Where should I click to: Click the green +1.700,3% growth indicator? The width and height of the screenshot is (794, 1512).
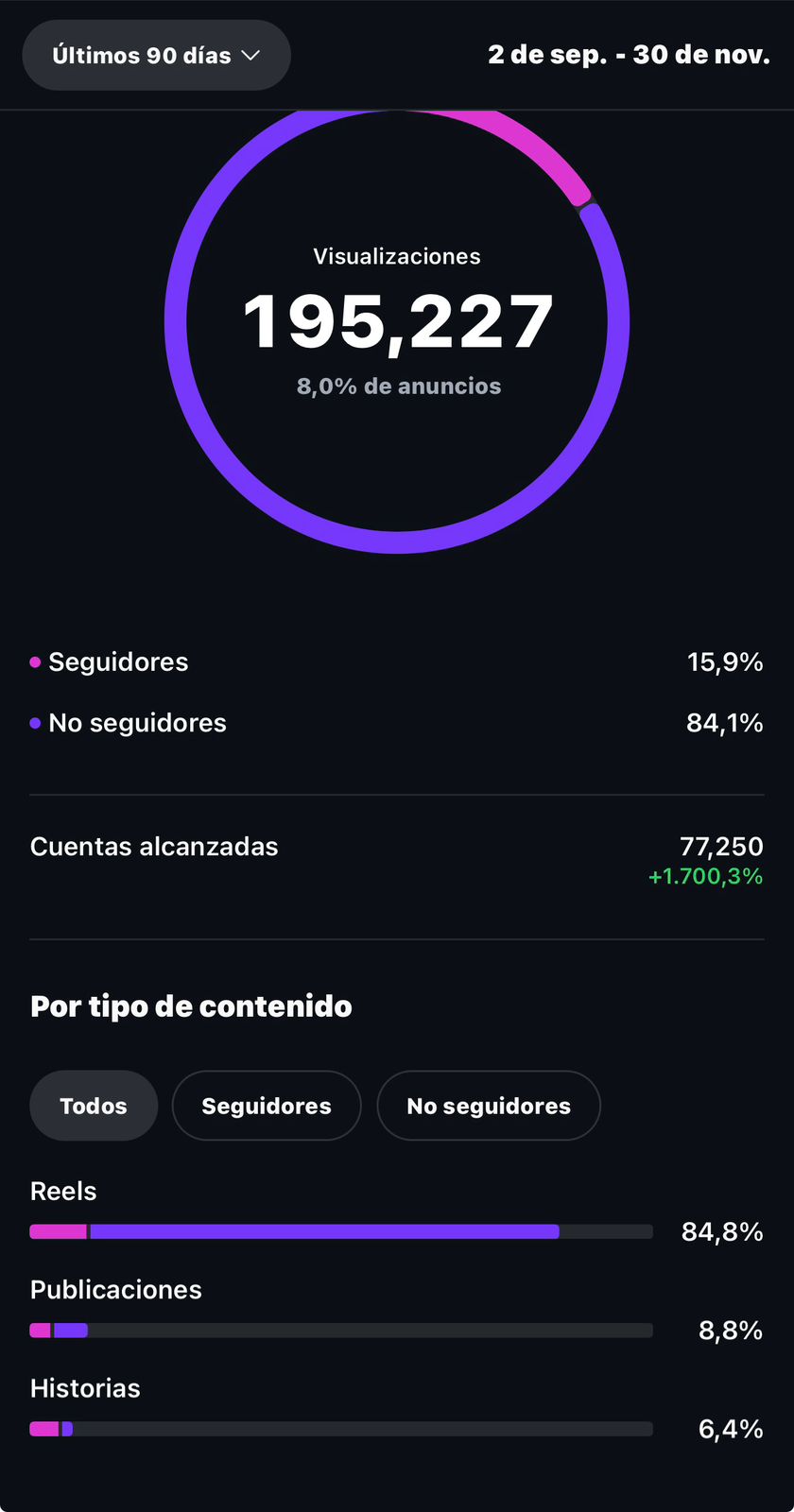[705, 877]
